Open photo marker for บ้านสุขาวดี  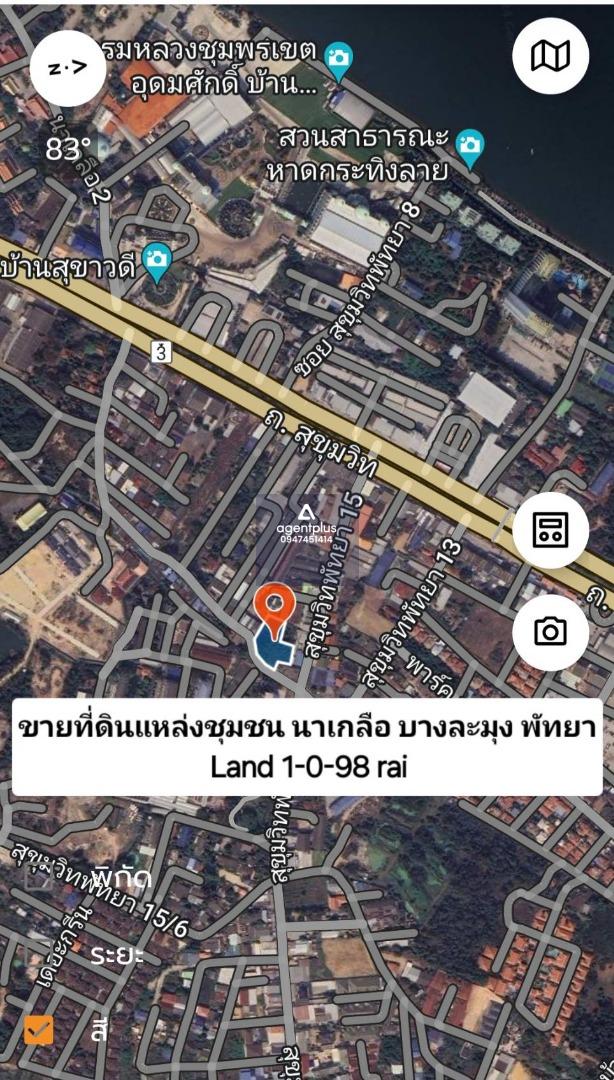tap(157, 263)
